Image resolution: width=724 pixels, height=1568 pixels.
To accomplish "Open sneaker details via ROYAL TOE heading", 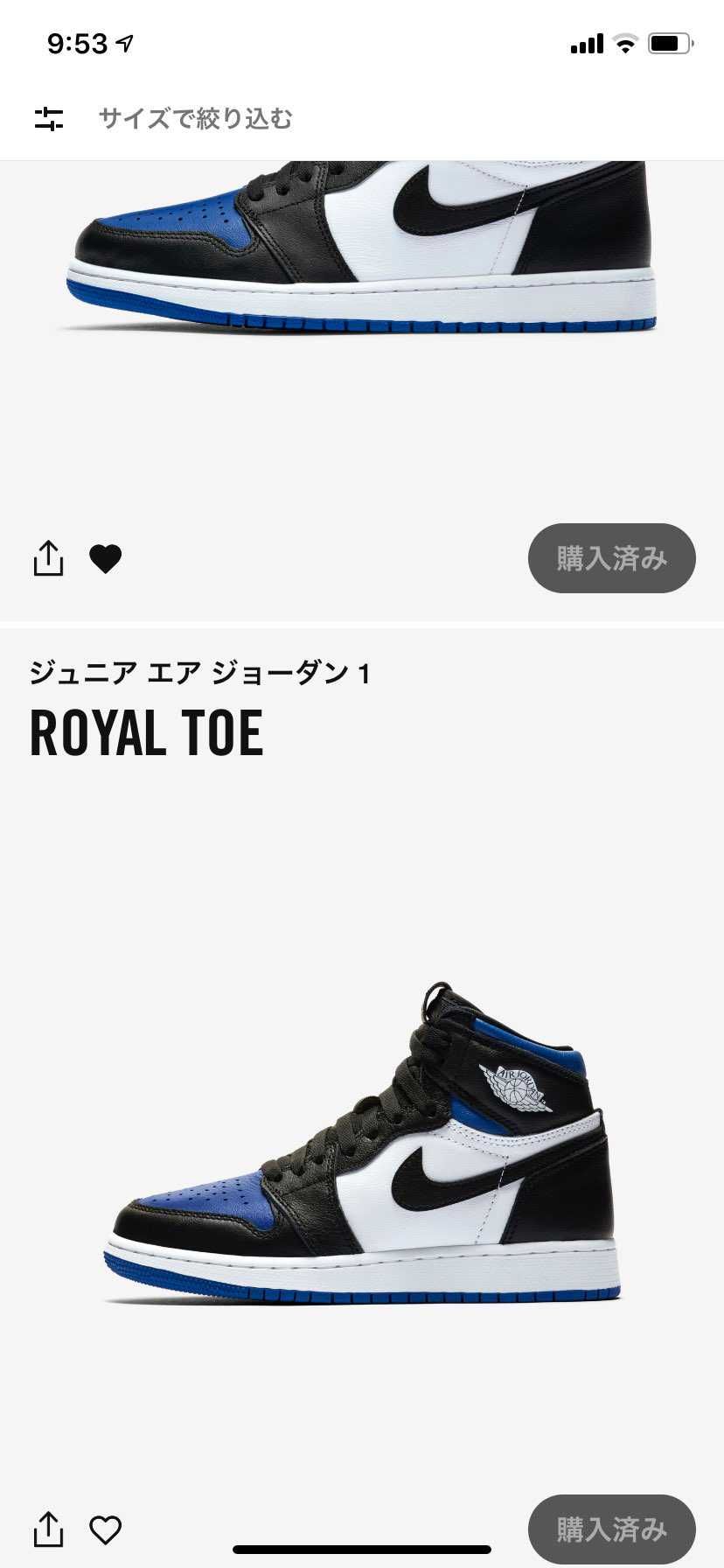I will pos(147,735).
